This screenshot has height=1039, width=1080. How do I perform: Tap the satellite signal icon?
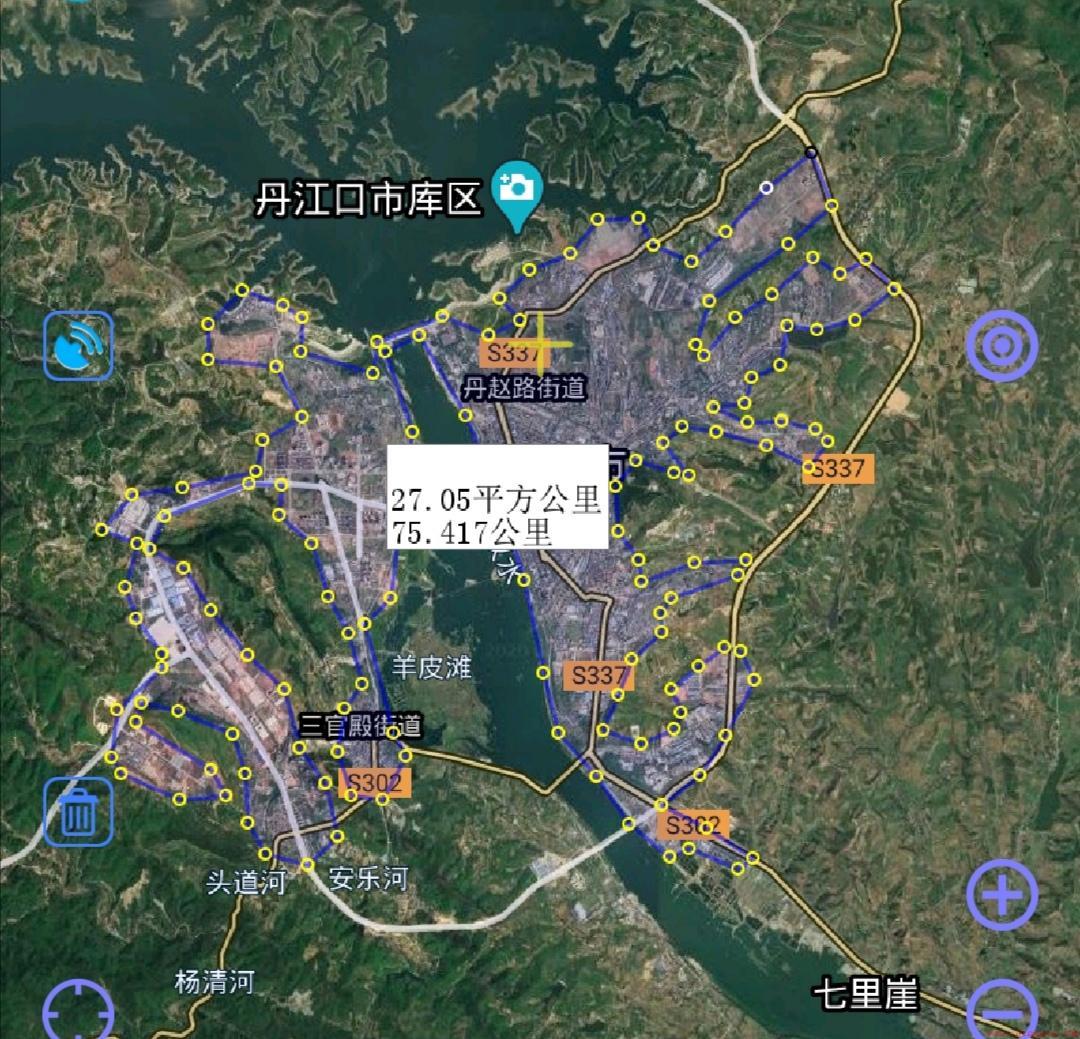tap(78, 345)
